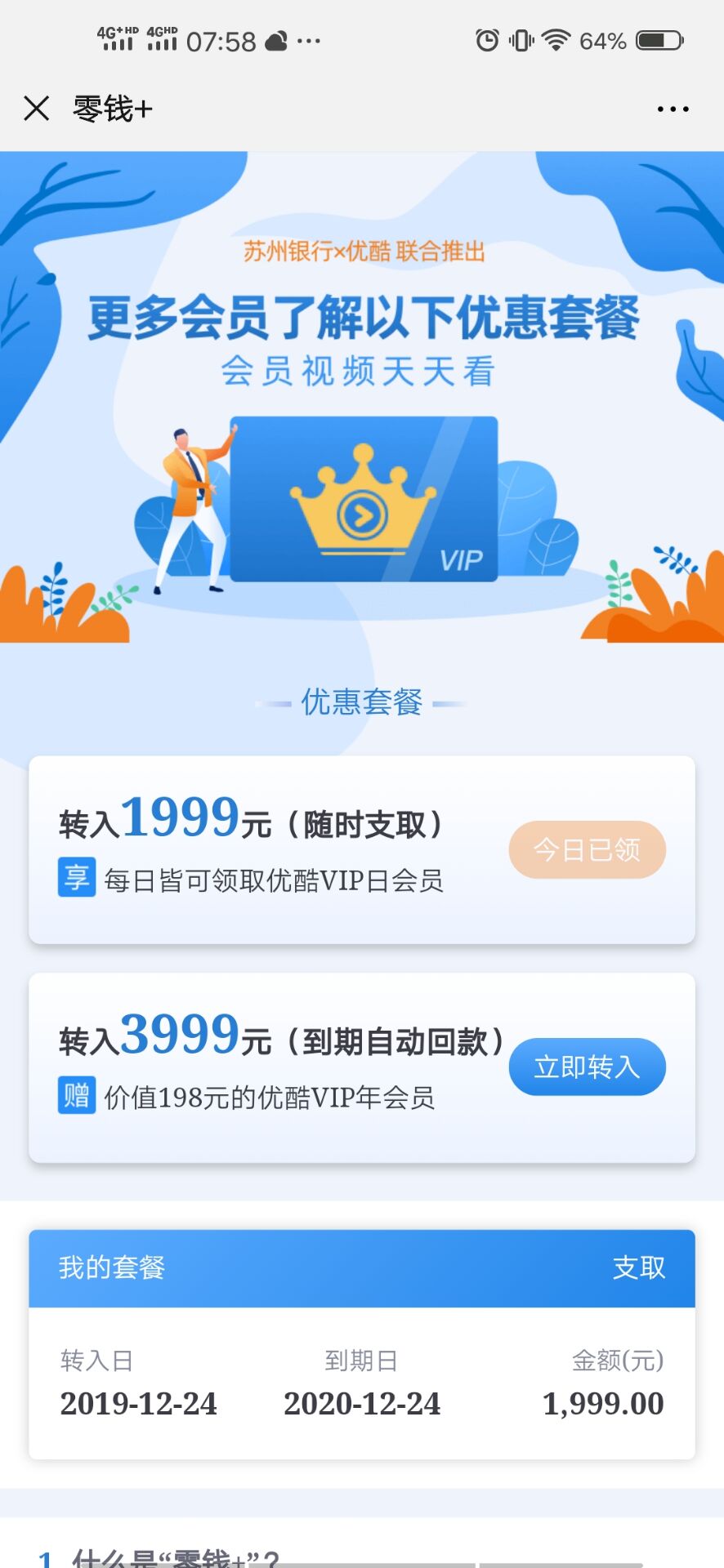Viewport: 724px width, 1568px height.
Task: Tap 立即转入 for the 3999元 package
Action: coord(587,1067)
